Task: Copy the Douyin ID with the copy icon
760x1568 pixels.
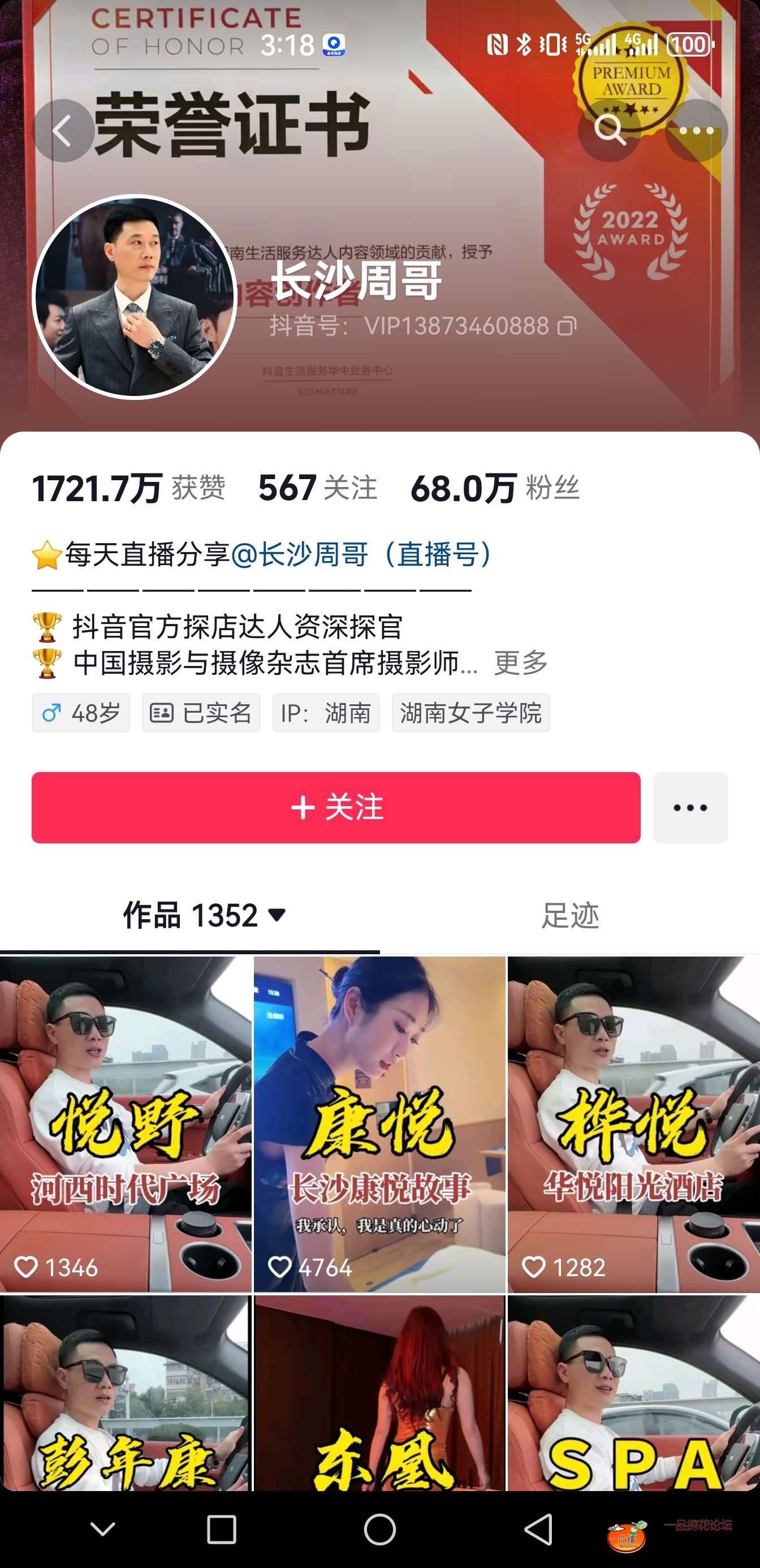Action: coord(568,327)
